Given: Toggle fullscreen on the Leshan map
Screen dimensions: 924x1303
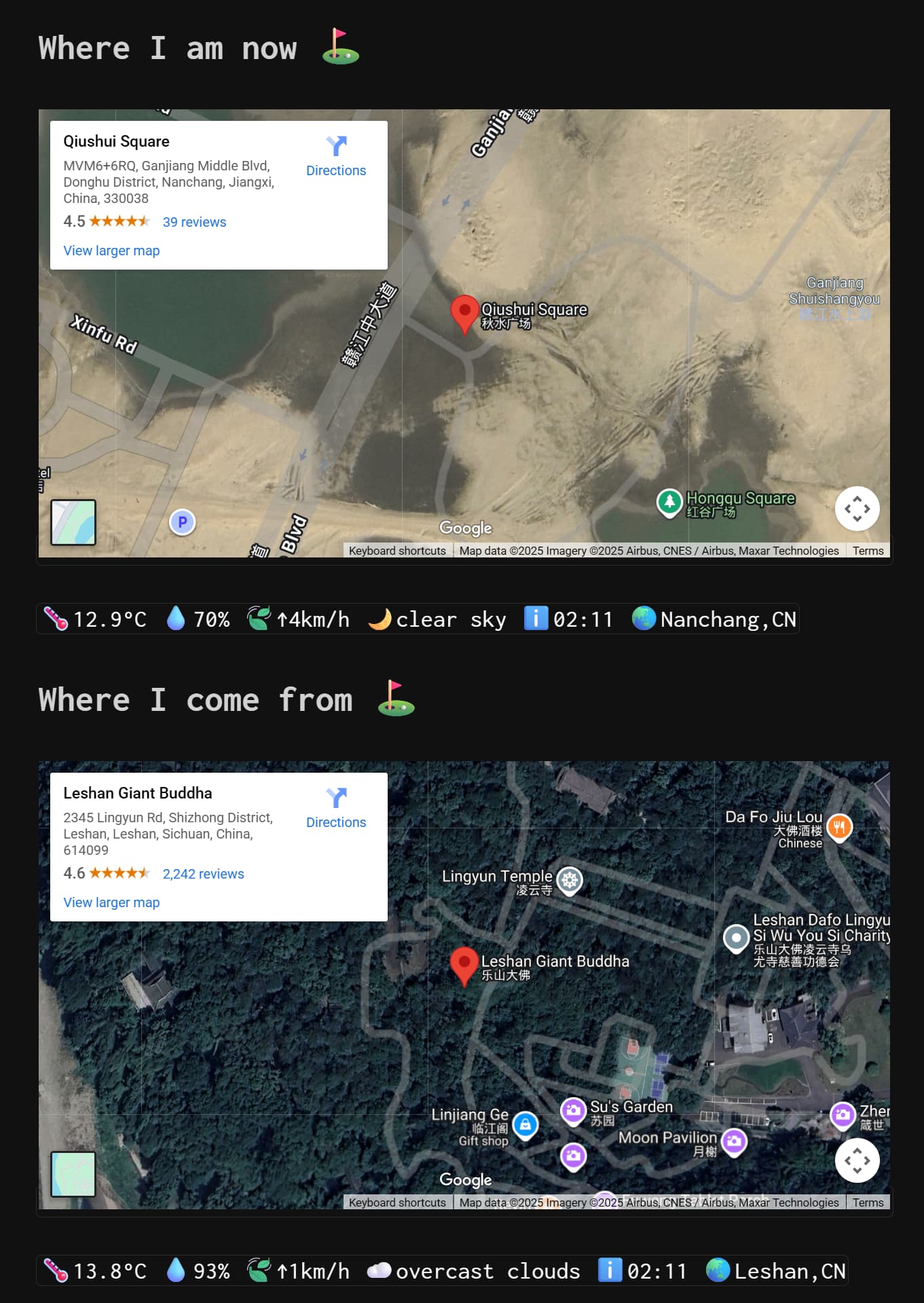Looking at the screenshot, I should click(857, 1160).
